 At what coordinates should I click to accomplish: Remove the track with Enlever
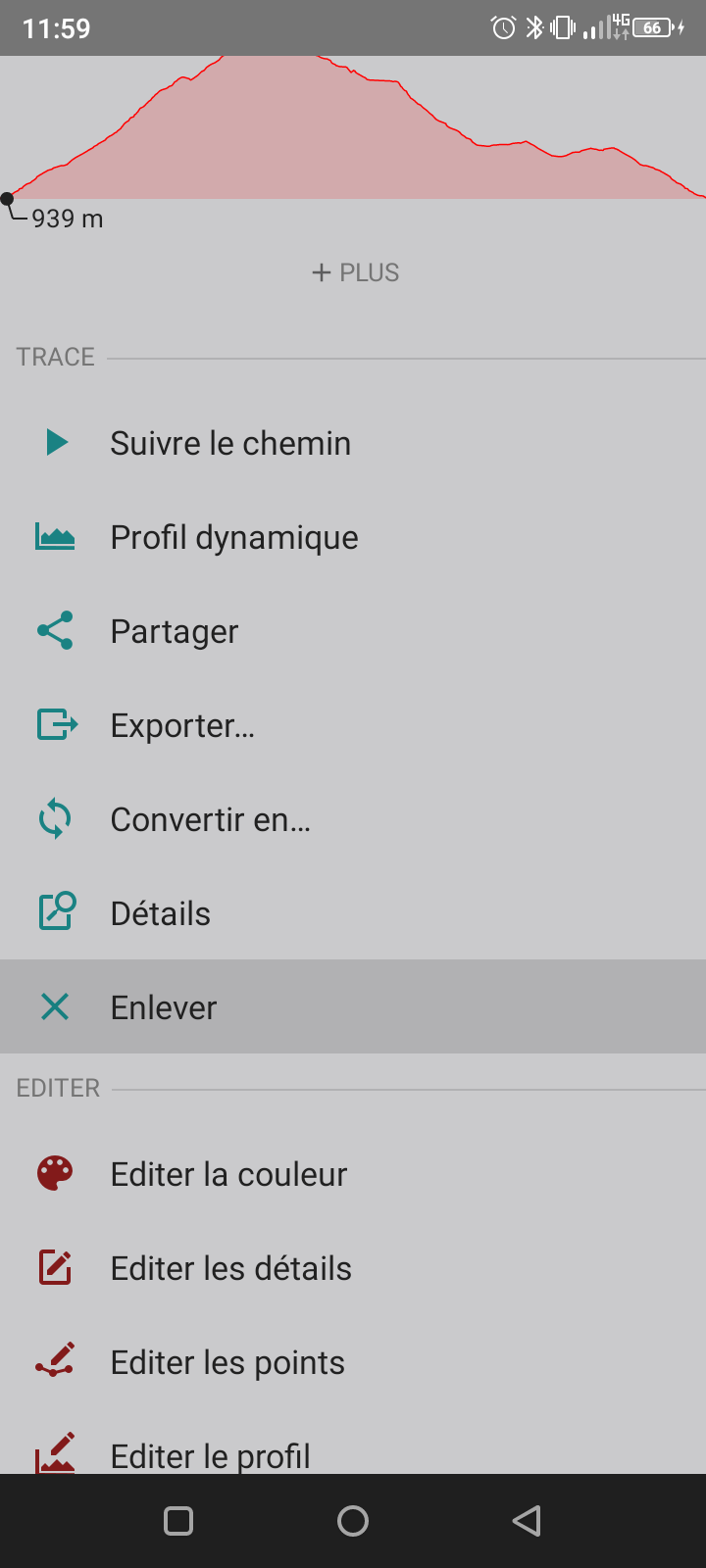pos(164,1007)
